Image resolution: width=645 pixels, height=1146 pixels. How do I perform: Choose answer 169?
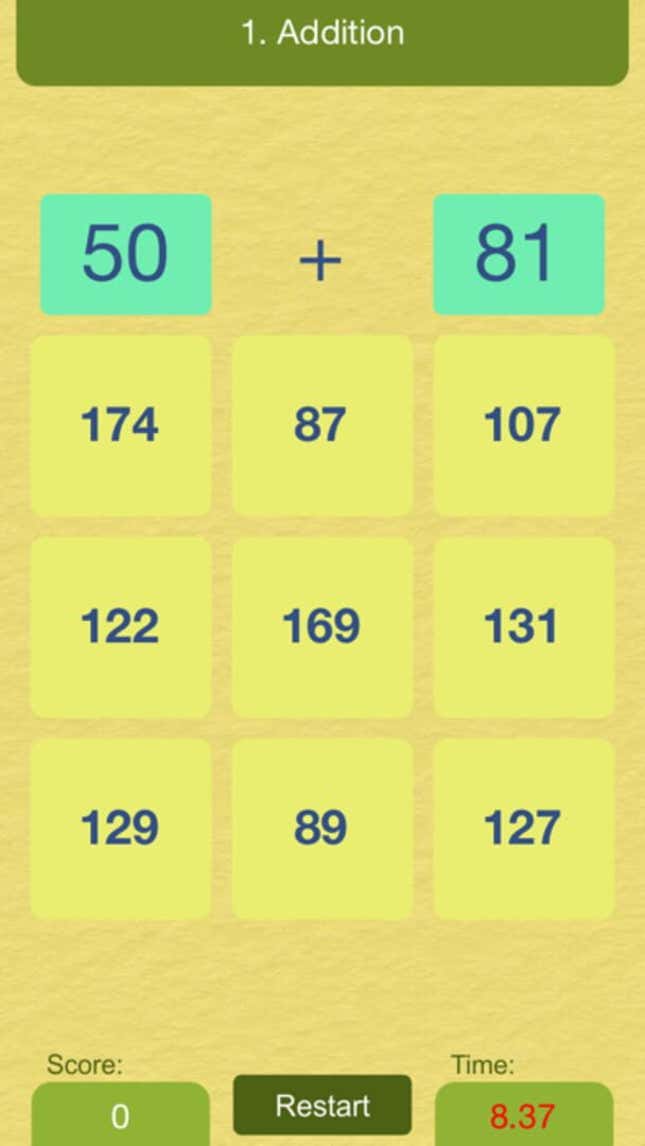pyautogui.click(x=322, y=627)
